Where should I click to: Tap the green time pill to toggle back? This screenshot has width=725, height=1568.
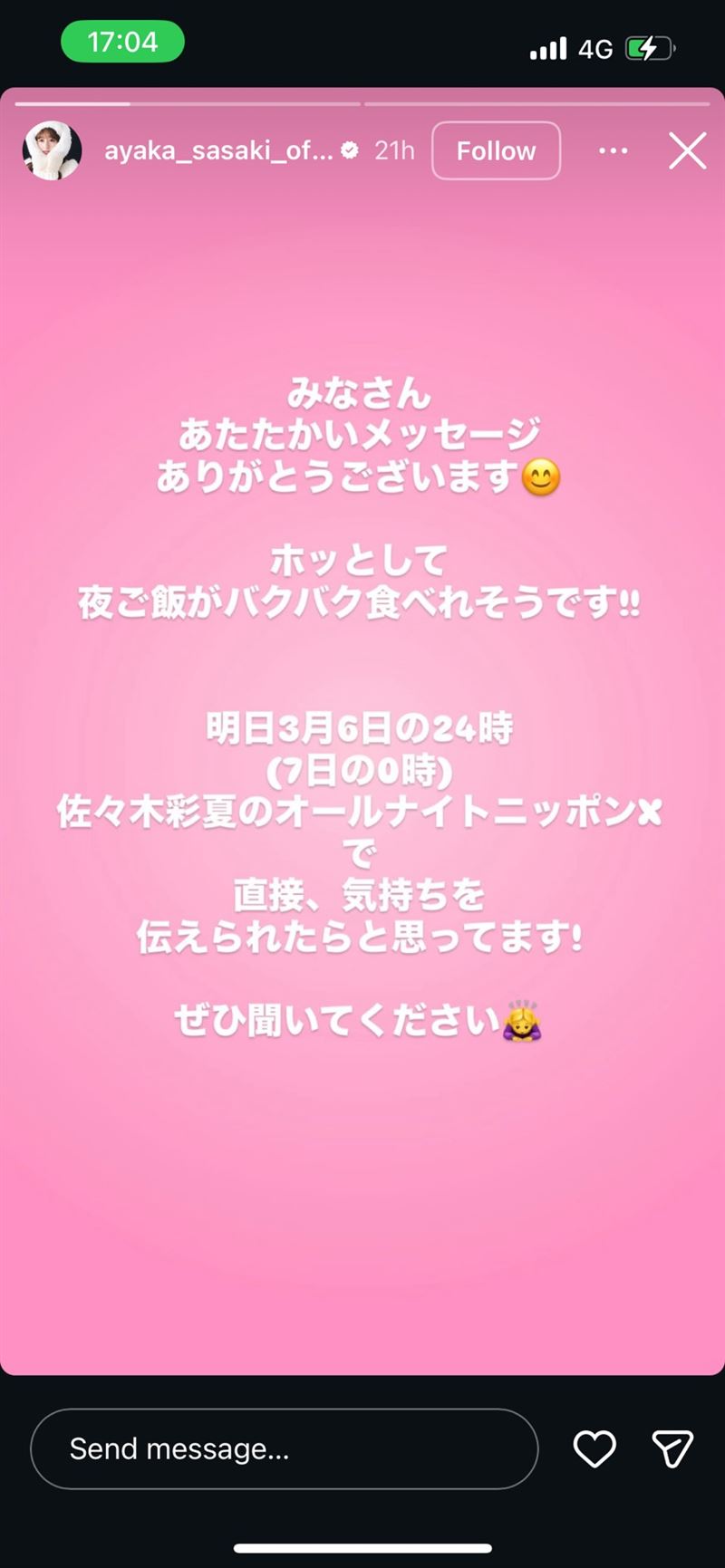[x=122, y=42]
